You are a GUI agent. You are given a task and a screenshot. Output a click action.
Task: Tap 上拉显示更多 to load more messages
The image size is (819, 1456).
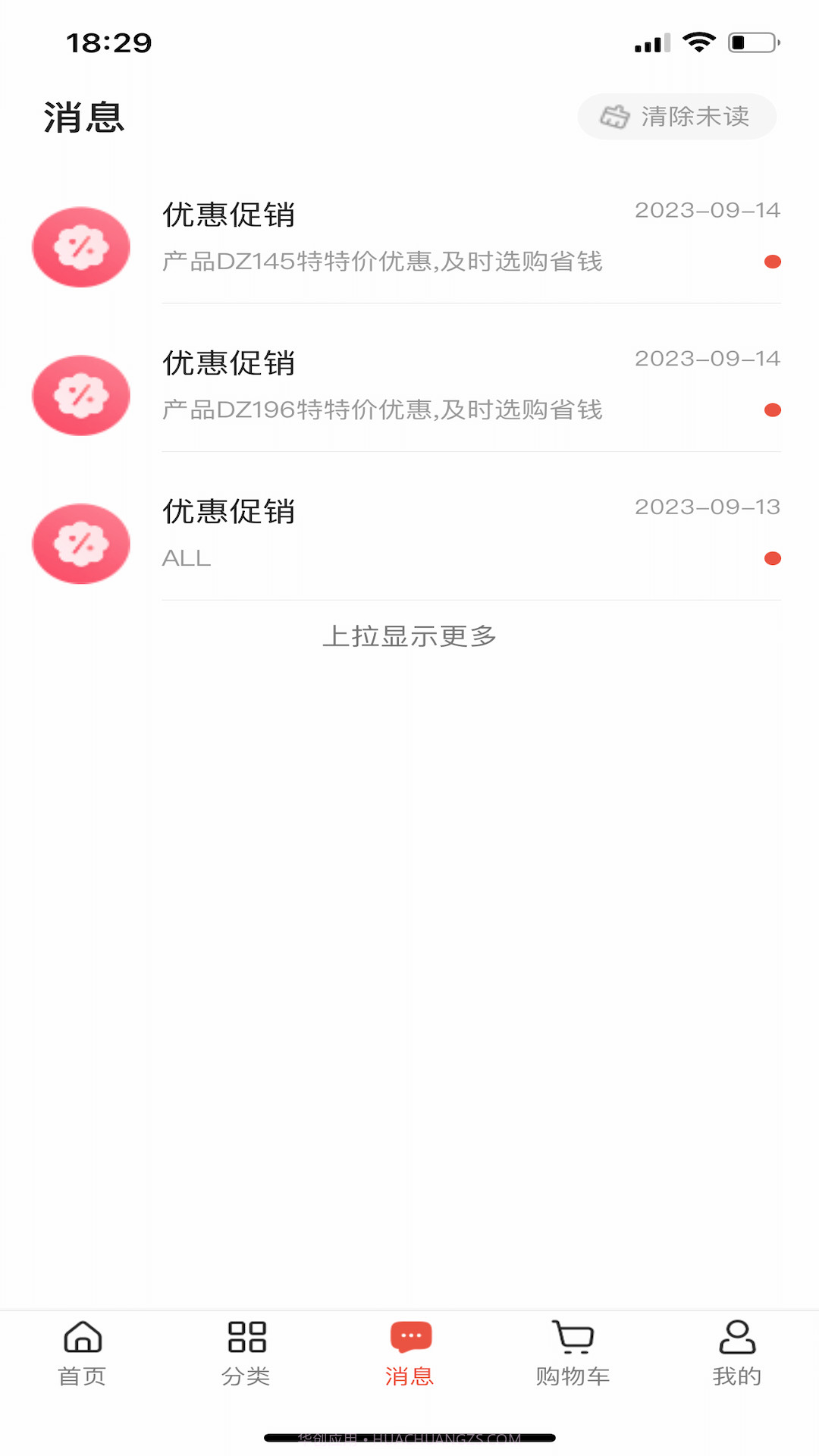pos(409,637)
